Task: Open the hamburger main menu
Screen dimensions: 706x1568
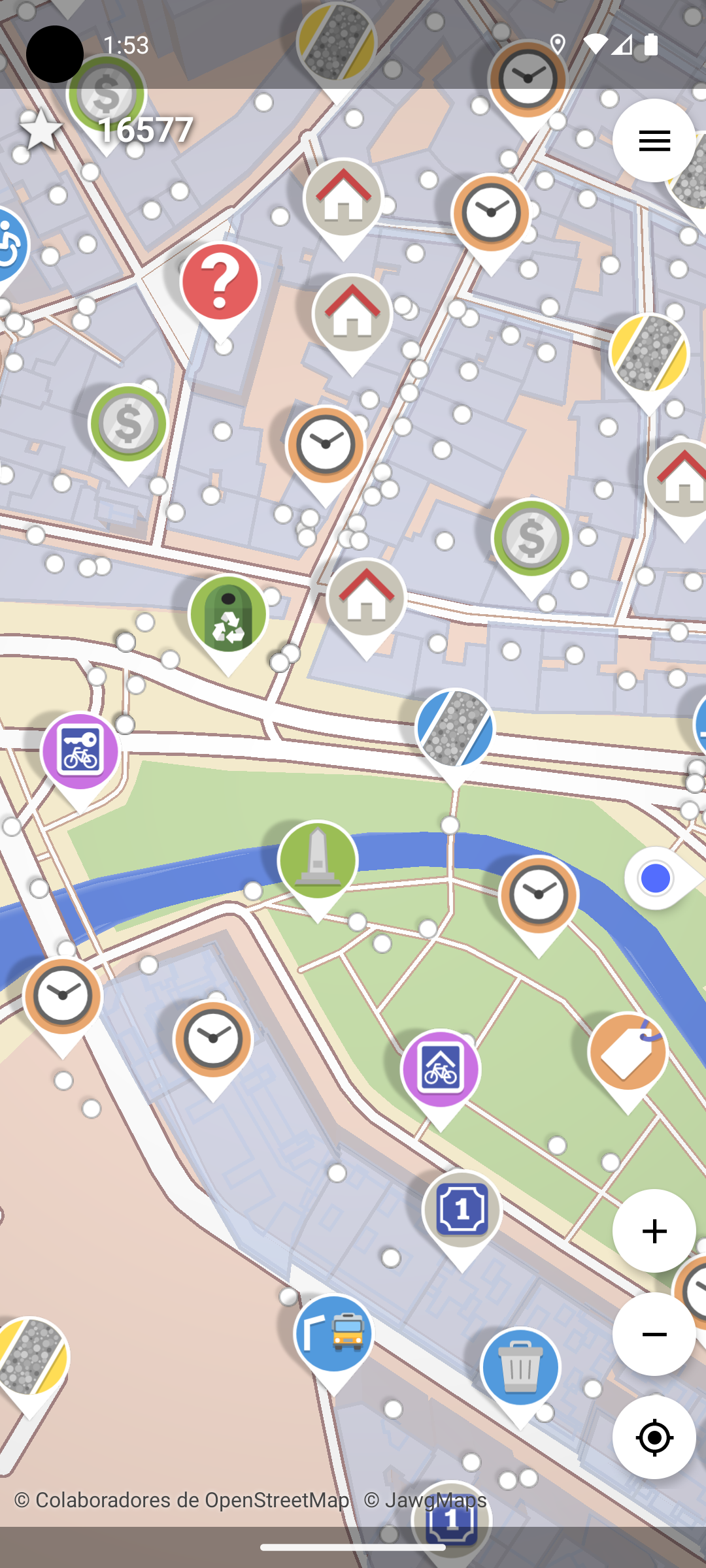Action: coord(654,140)
